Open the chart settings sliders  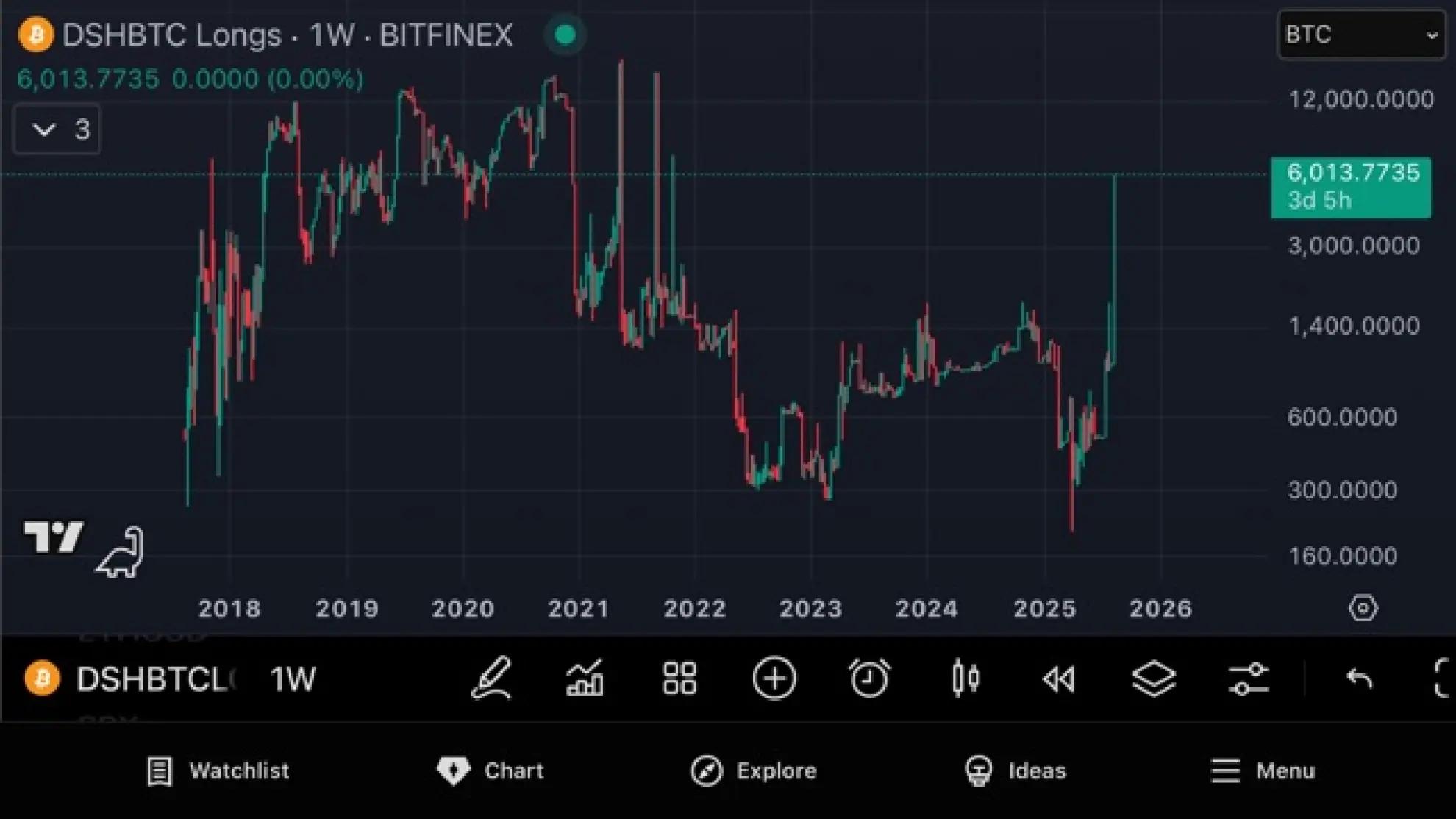coord(1249,678)
